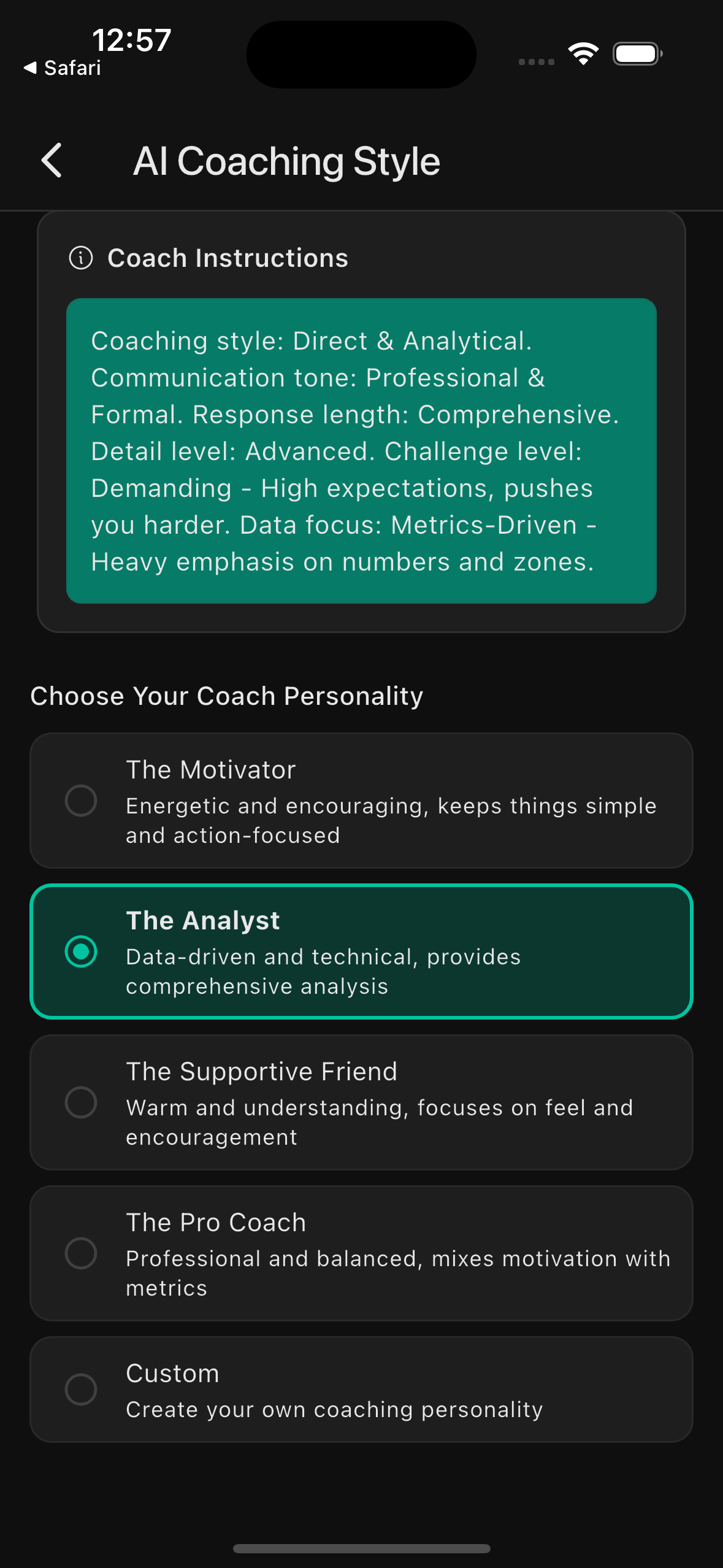Pick The Supportive Friend personality
Image resolution: width=723 pixels, height=1568 pixels.
coord(361,1102)
